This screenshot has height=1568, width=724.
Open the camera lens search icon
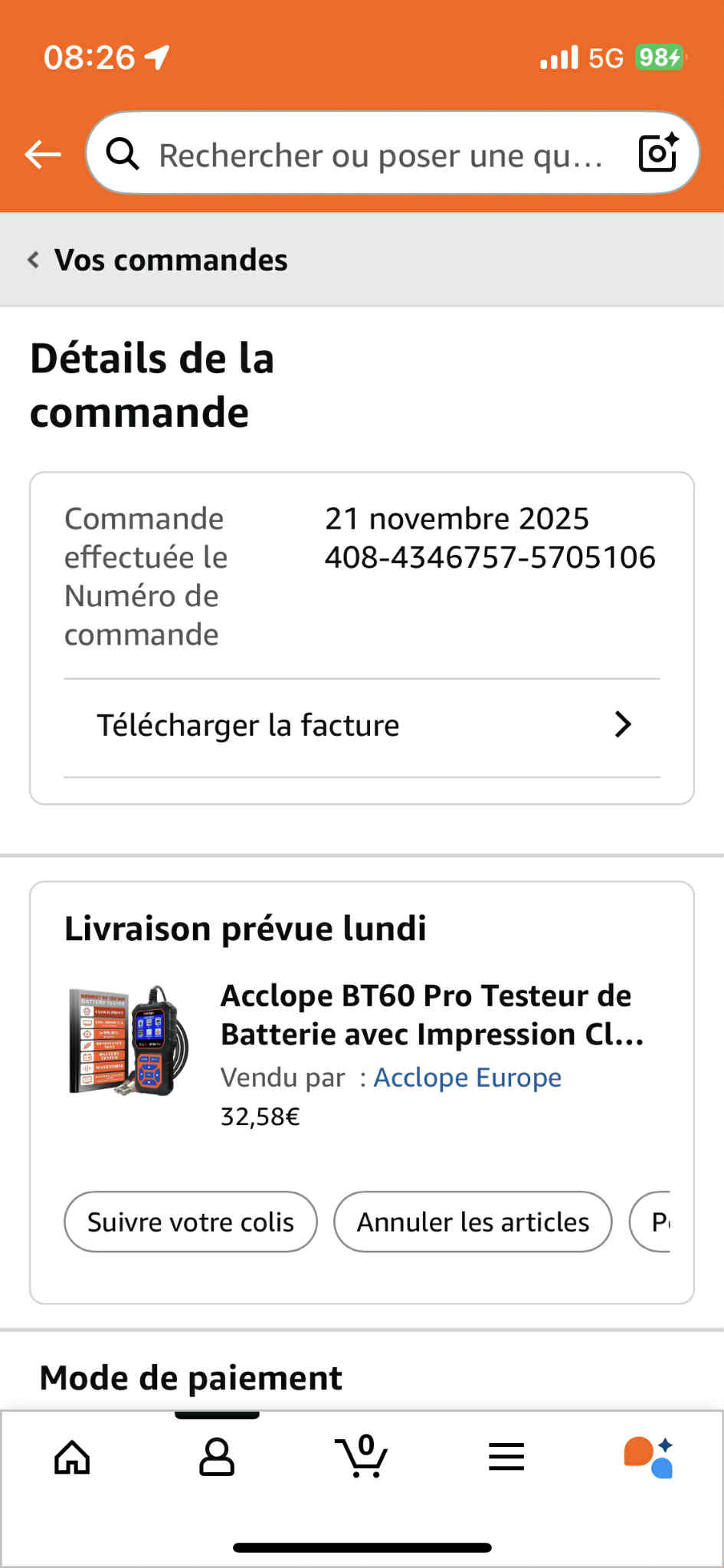[658, 153]
